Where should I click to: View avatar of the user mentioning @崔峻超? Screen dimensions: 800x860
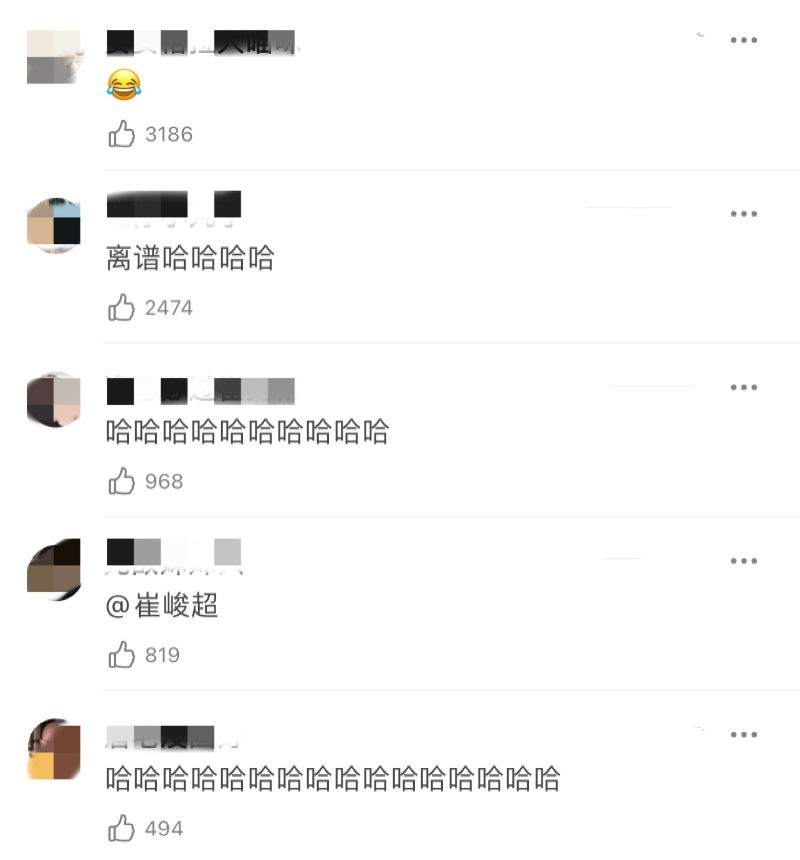coord(53,572)
